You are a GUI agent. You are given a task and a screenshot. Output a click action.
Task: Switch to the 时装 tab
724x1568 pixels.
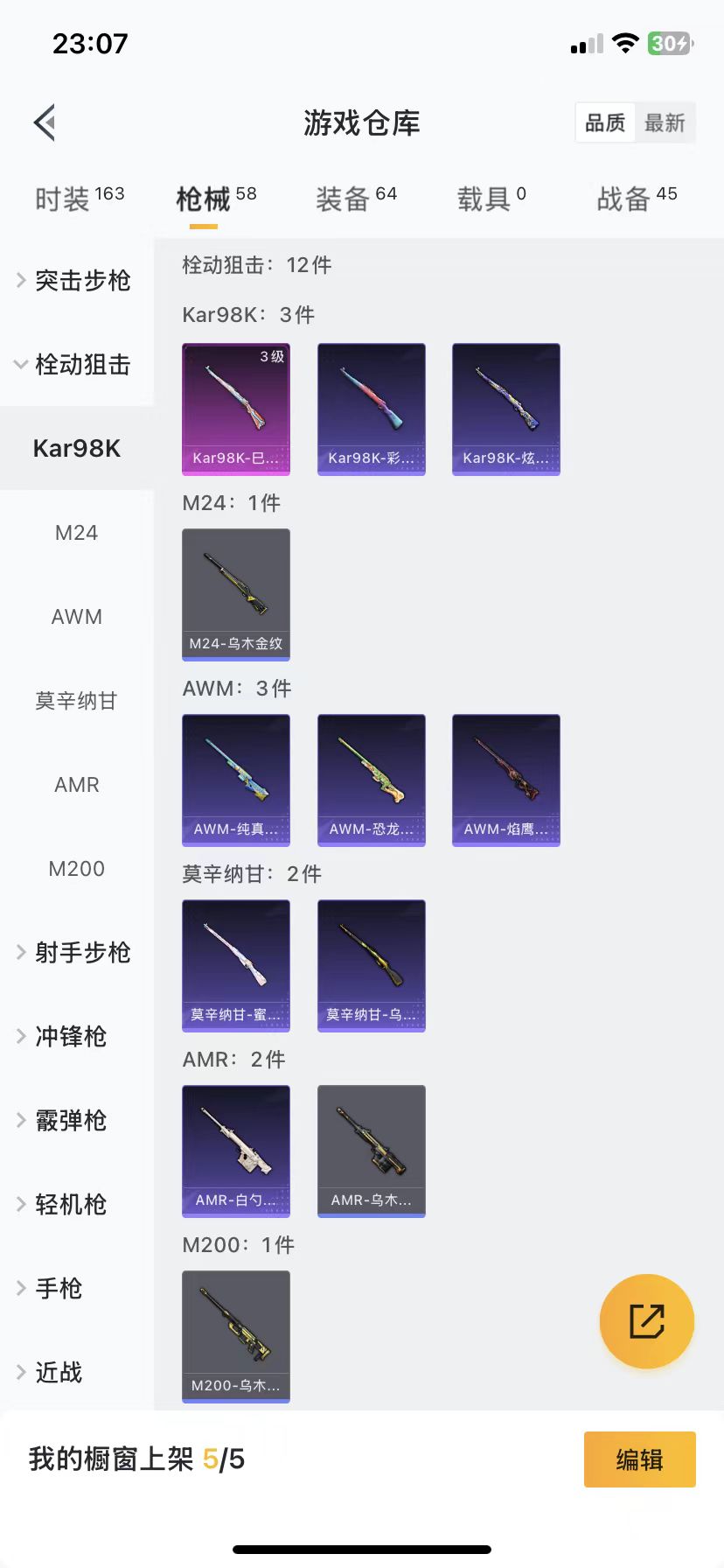(x=79, y=199)
